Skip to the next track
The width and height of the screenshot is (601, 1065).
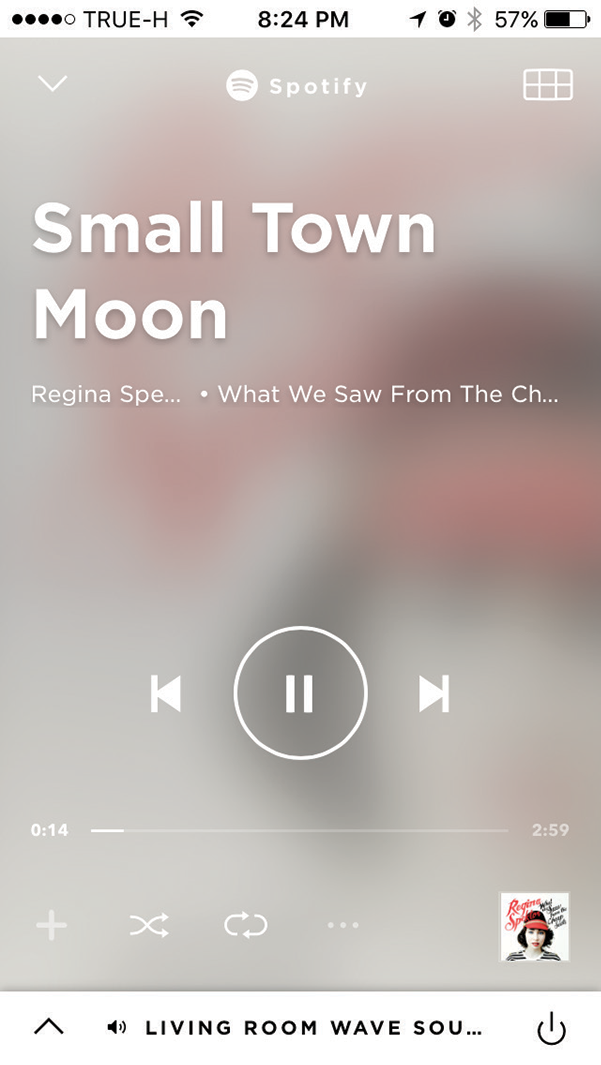tap(434, 693)
